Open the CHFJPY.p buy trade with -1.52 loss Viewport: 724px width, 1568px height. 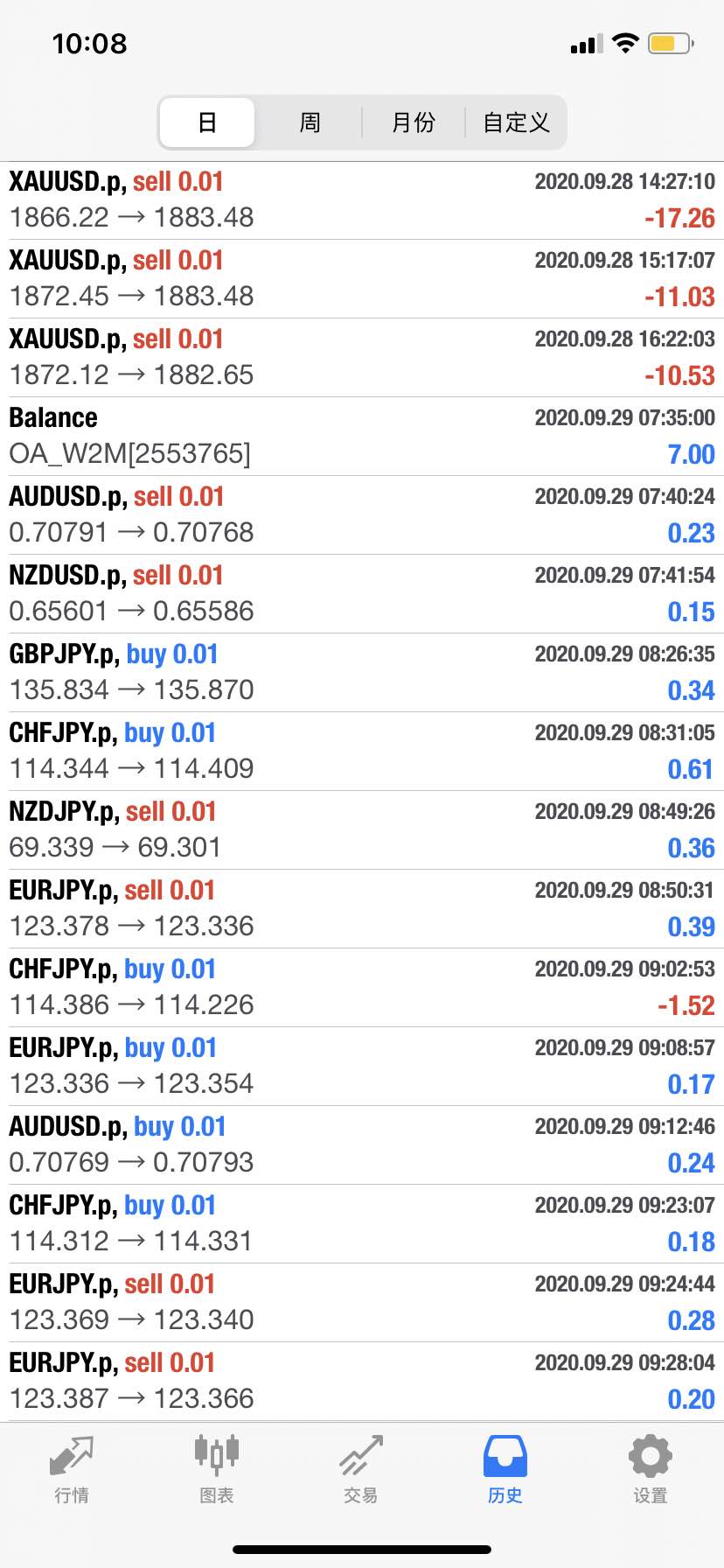click(362, 988)
